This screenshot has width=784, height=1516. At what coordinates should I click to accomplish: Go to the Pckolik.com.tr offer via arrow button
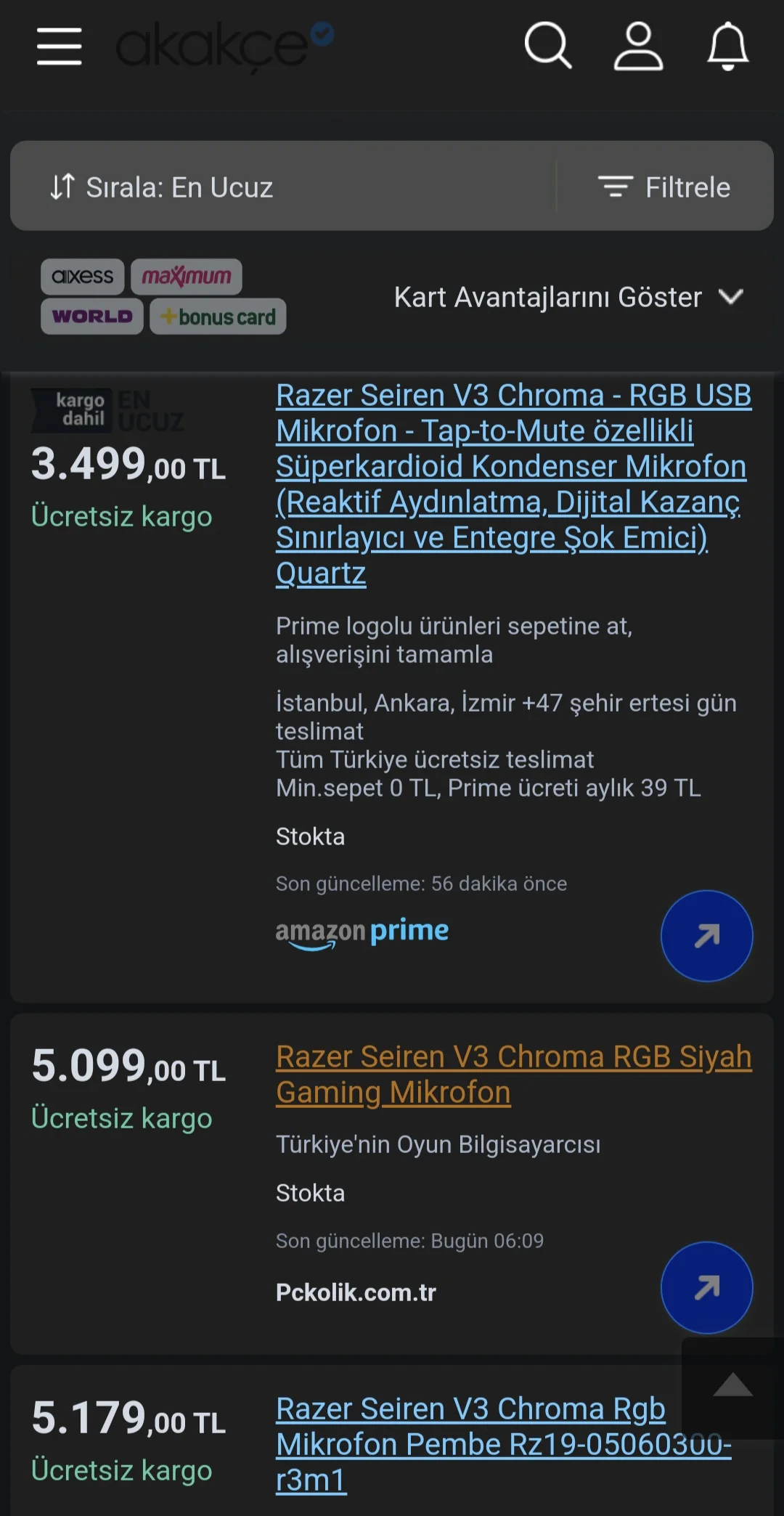pyautogui.click(x=706, y=1287)
